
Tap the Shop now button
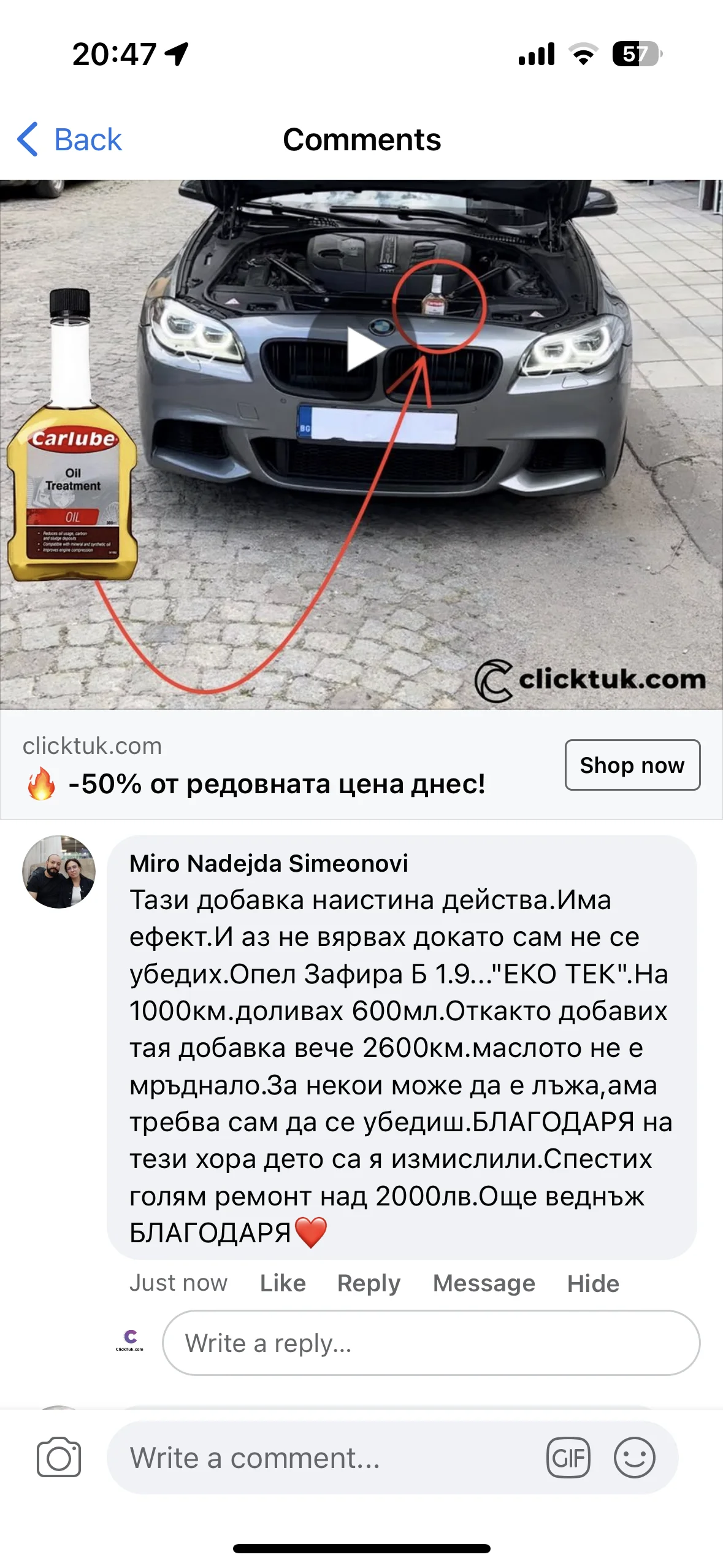click(x=632, y=765)
